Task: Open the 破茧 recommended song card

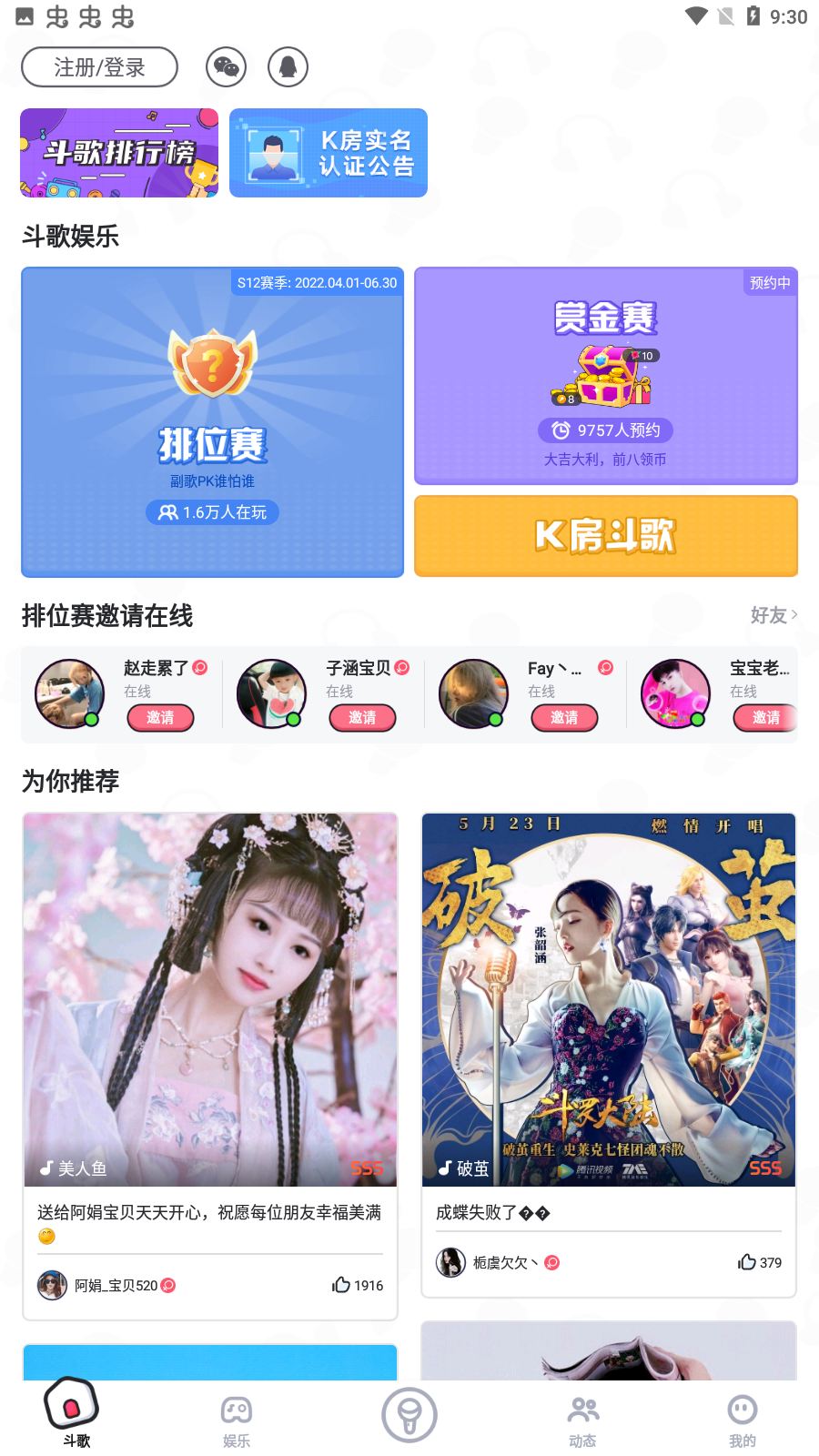Action: (609, 999)
